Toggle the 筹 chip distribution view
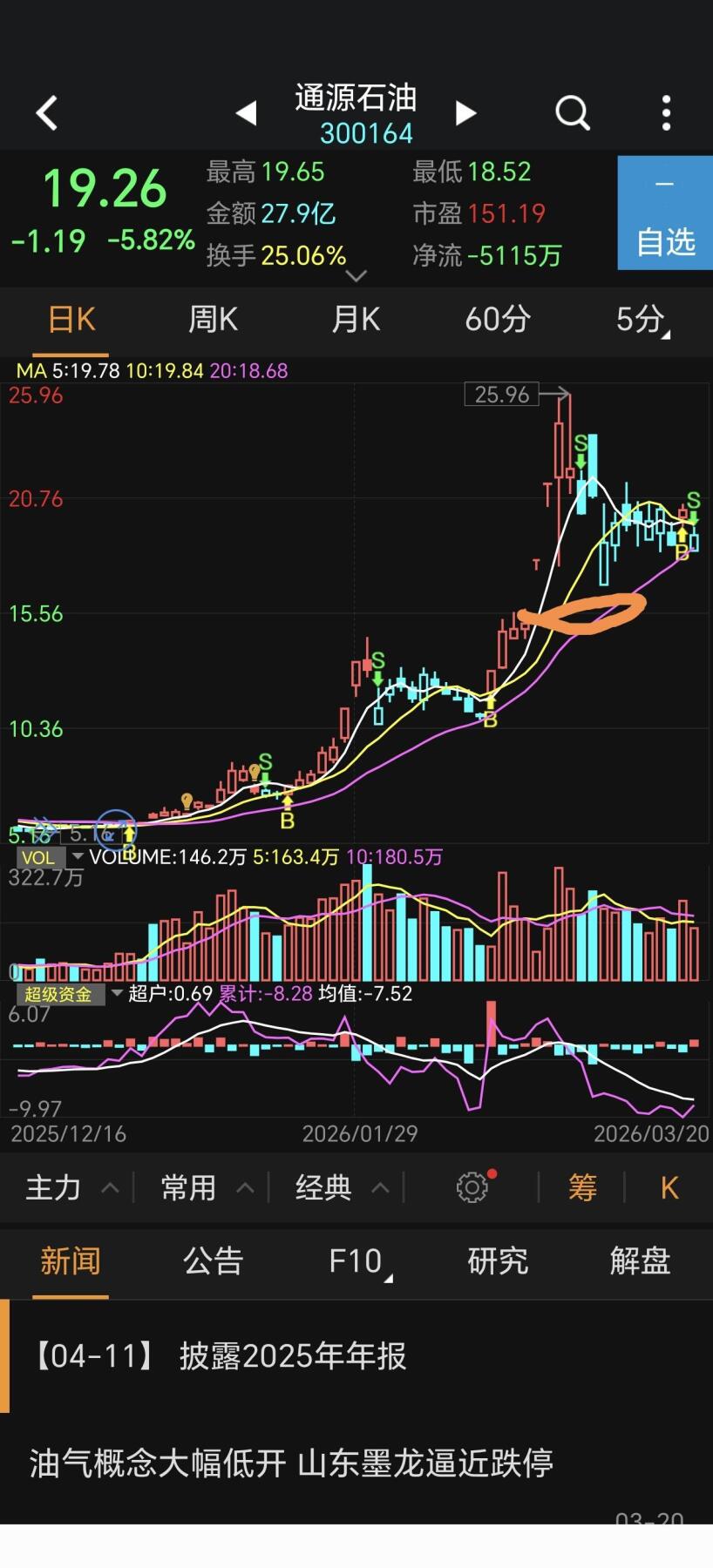The width and height of the screenshot is (713, 1568). 582,1187
